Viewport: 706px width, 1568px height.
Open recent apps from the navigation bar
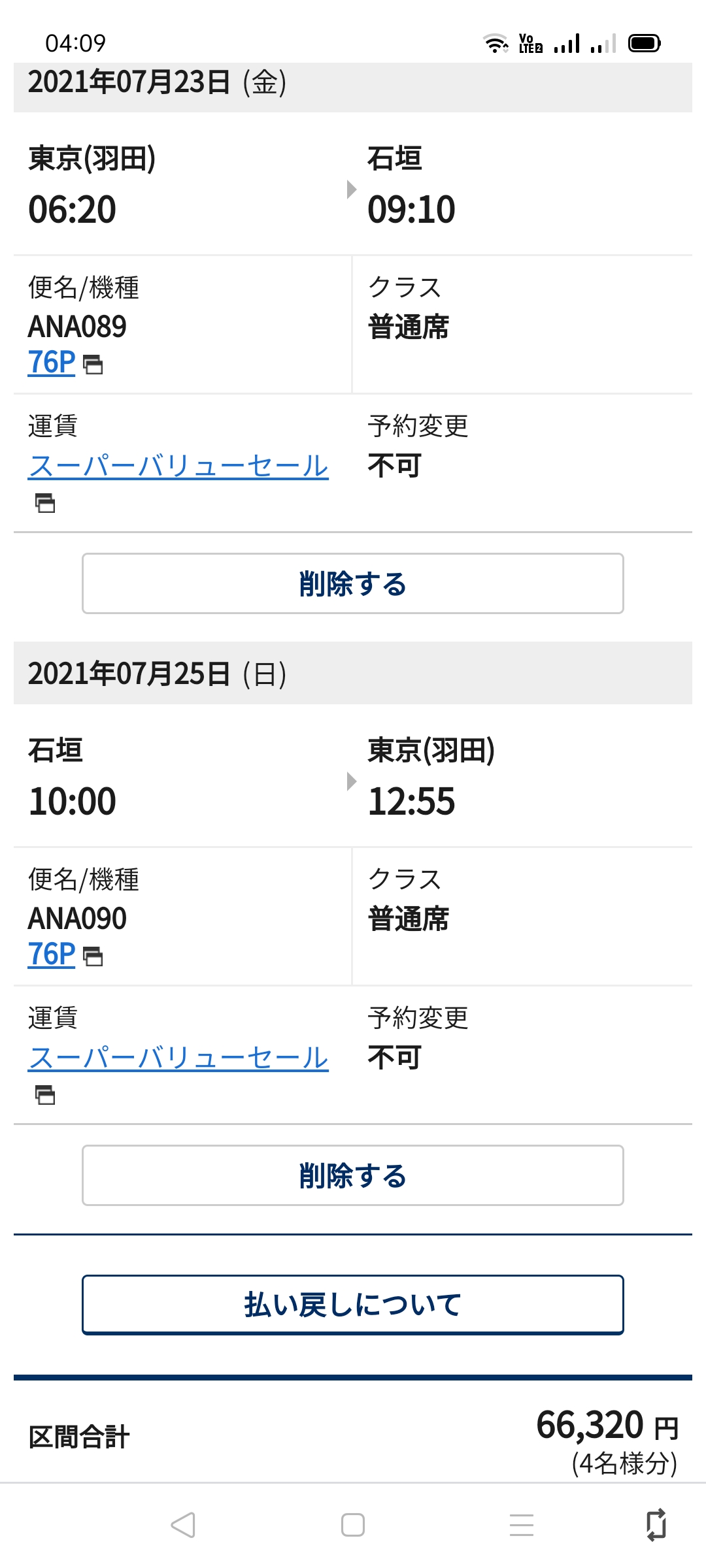point(522,1526)
